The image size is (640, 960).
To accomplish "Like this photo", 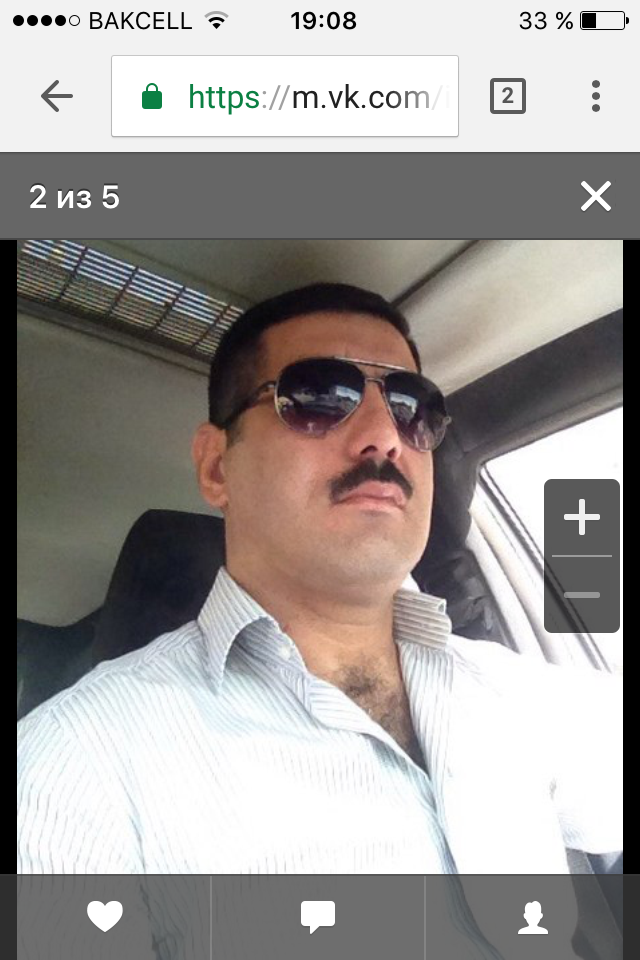I will pos(105,917).
